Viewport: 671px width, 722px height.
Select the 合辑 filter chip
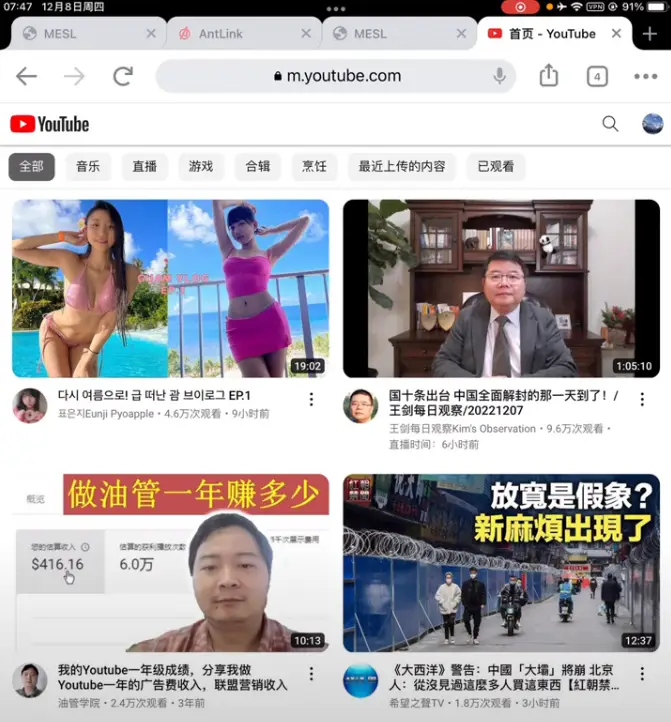point(258,167)
